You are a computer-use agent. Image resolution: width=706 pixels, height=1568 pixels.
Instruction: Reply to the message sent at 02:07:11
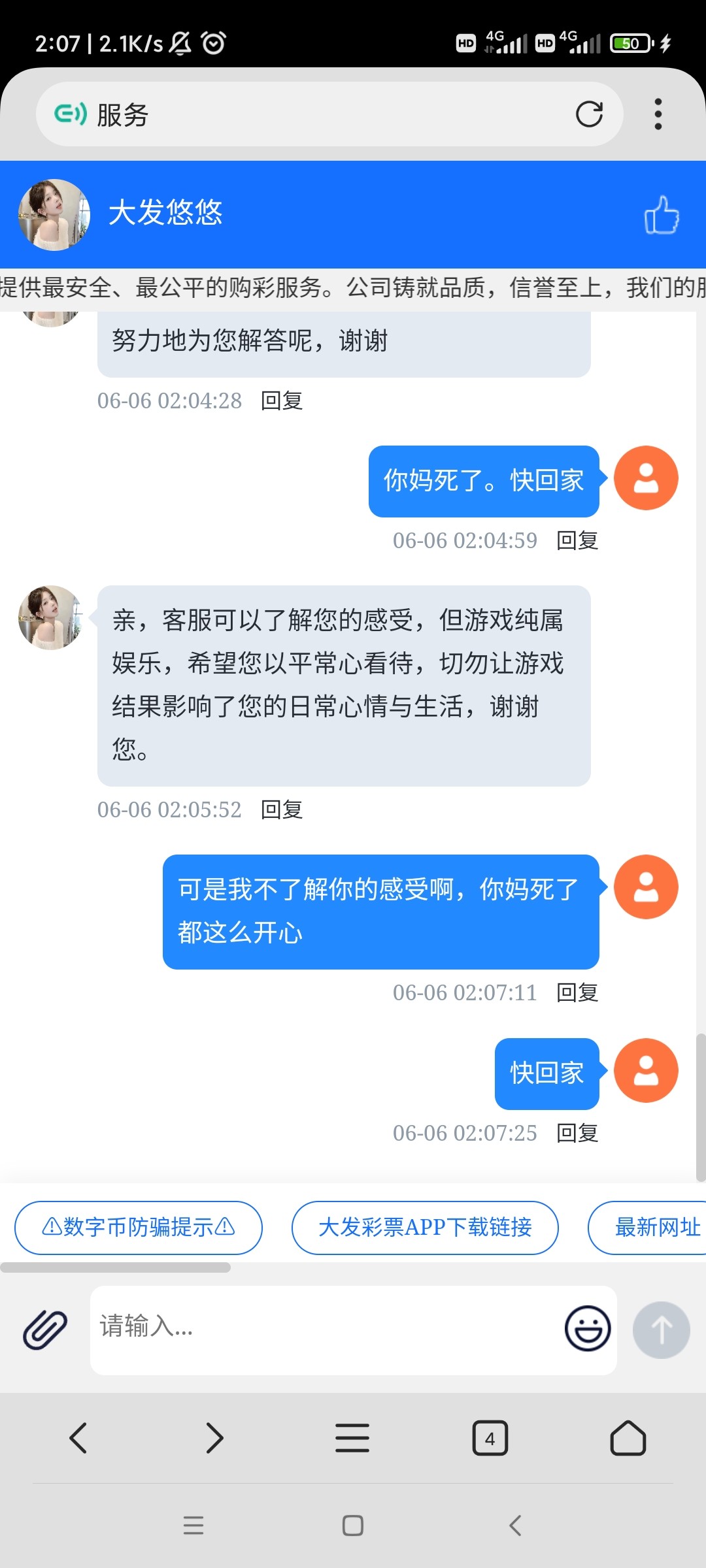(577, 992)
